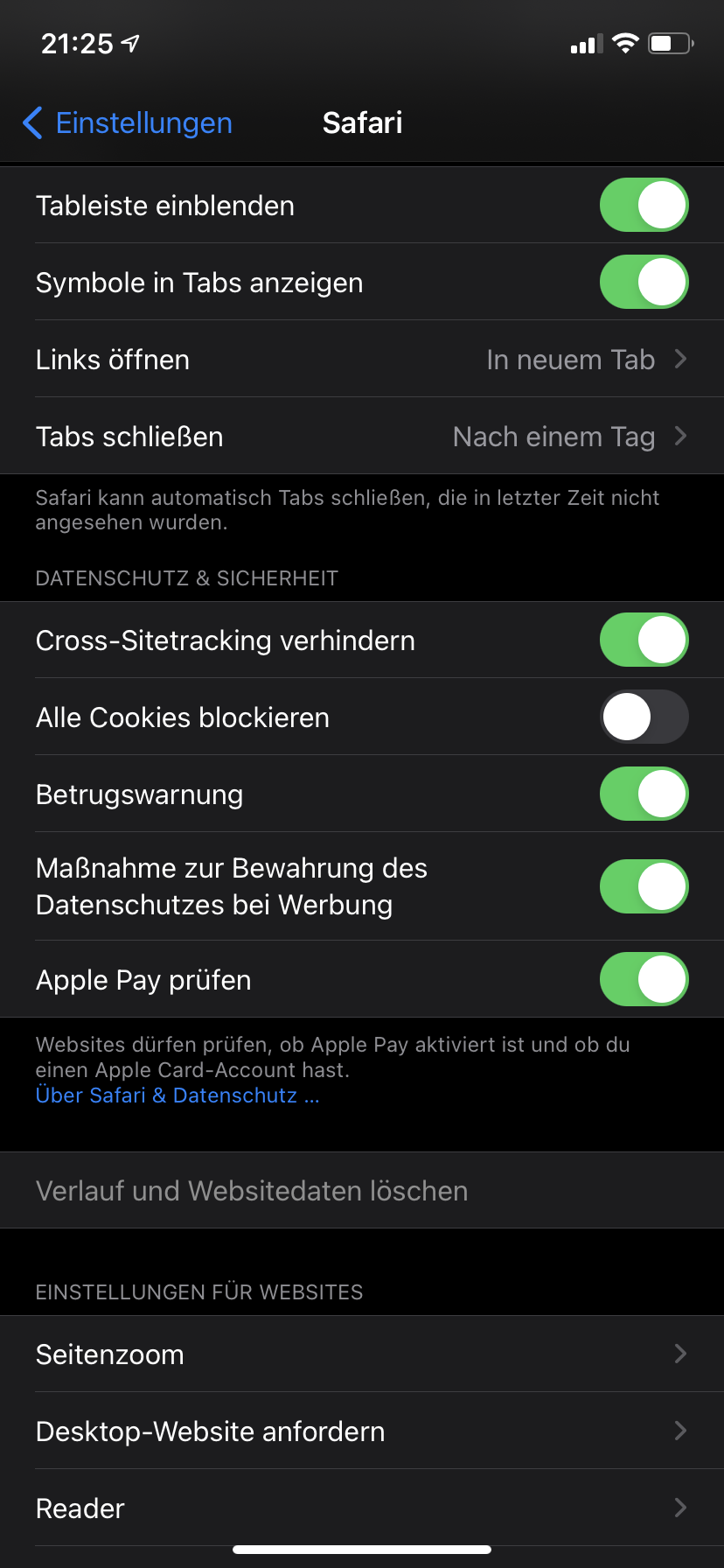Open Über Safari & Datenschutz link
This screenshot has height=1568, width=724.
(x=178, y=1095)
